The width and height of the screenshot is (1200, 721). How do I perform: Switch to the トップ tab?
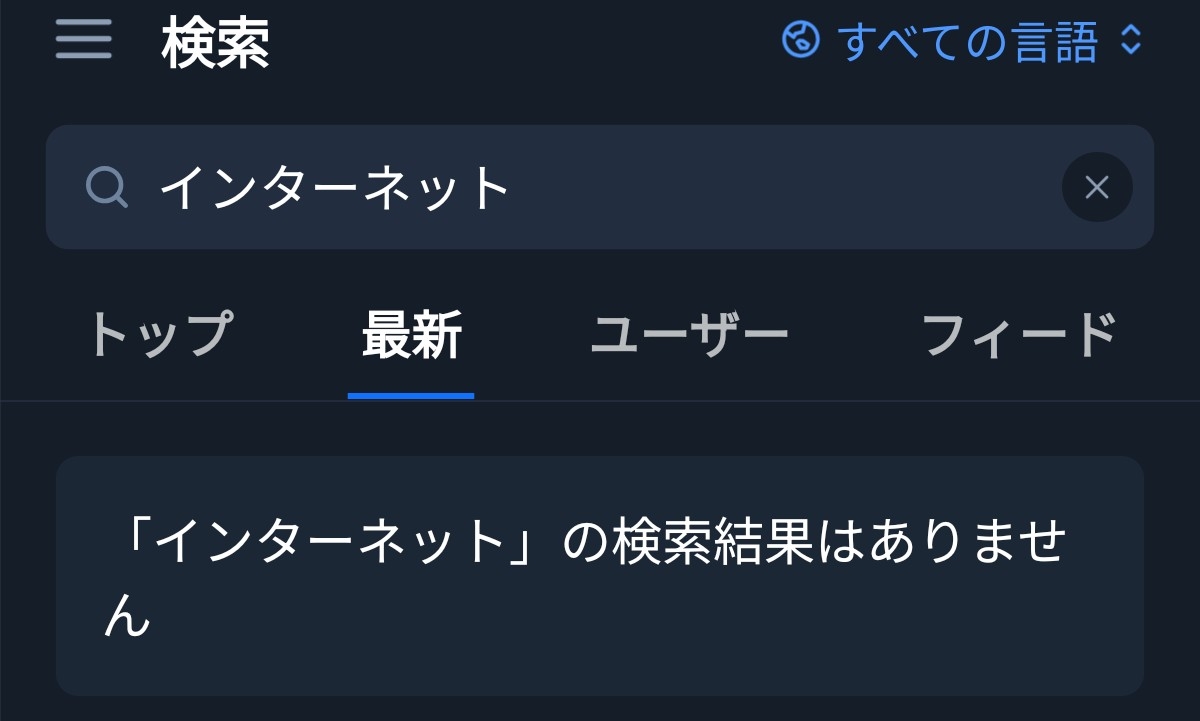pyautogui.click(x=160, y=336)
